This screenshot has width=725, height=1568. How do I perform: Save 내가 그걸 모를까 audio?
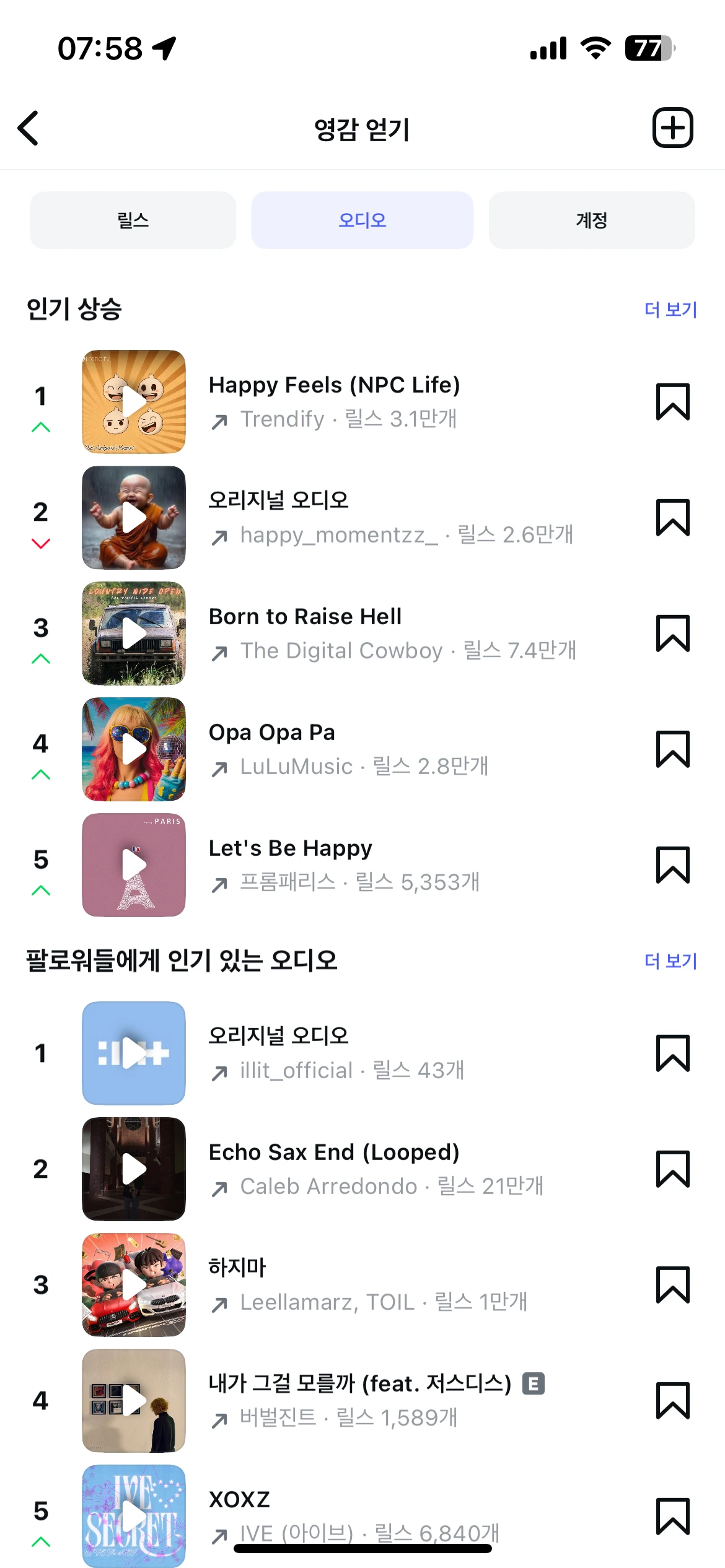(672, 1401)
